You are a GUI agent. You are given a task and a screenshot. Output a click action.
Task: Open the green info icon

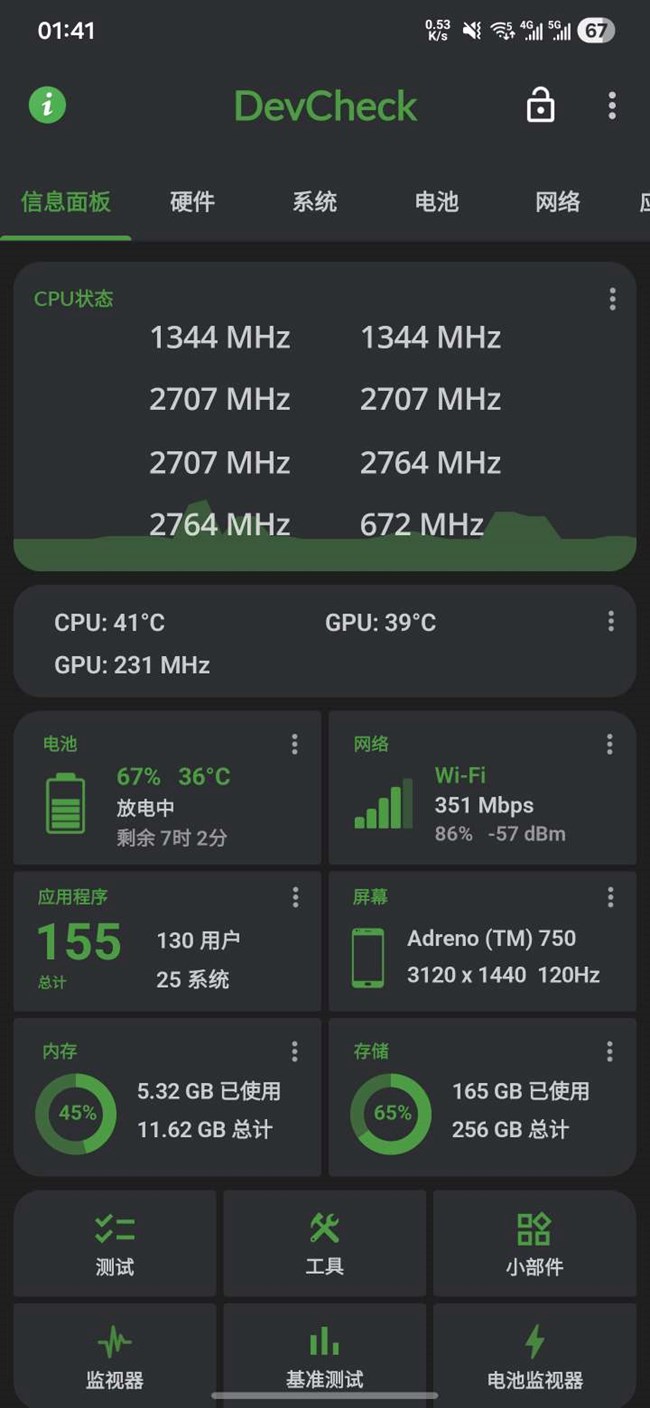click(x=47, y=105)
